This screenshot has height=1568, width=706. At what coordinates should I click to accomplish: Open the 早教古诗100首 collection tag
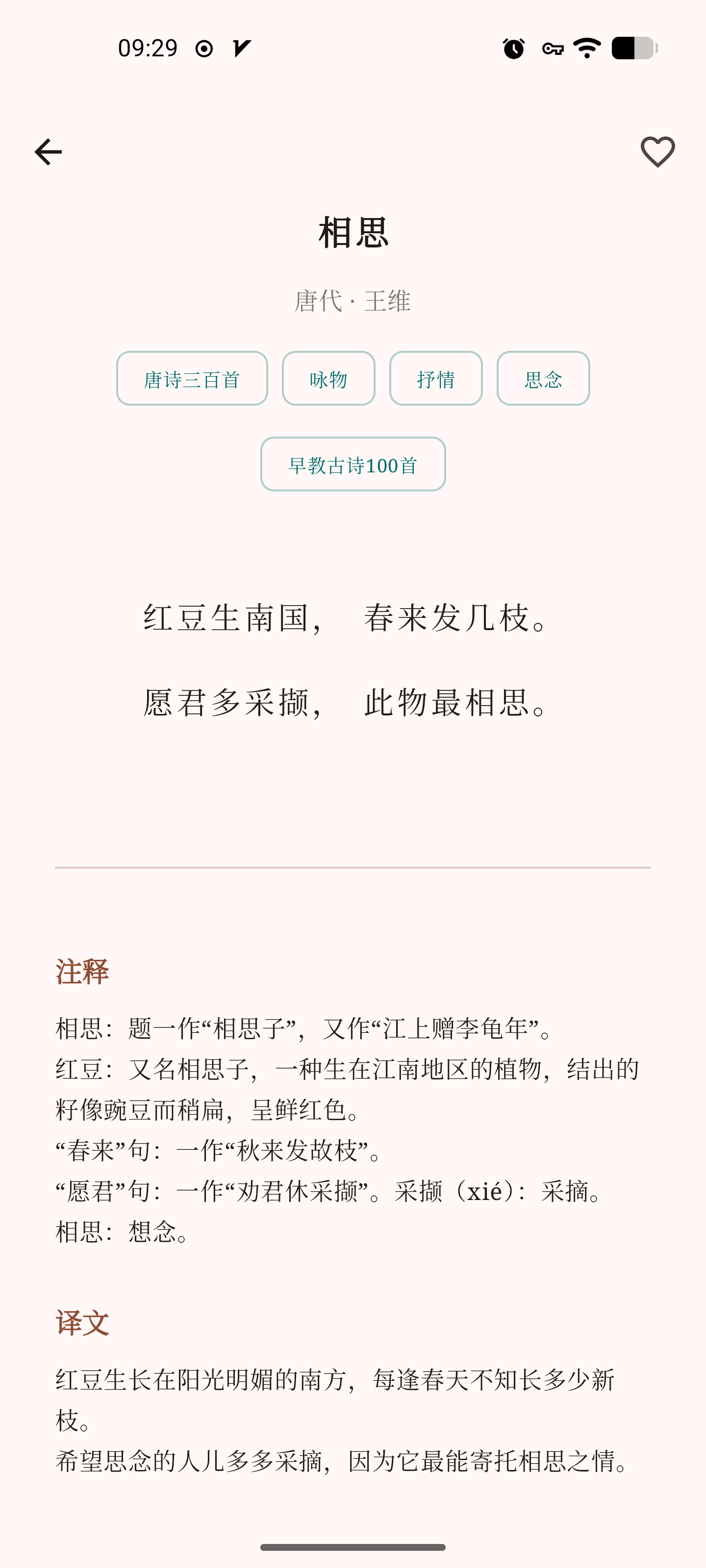pos(353,465)
